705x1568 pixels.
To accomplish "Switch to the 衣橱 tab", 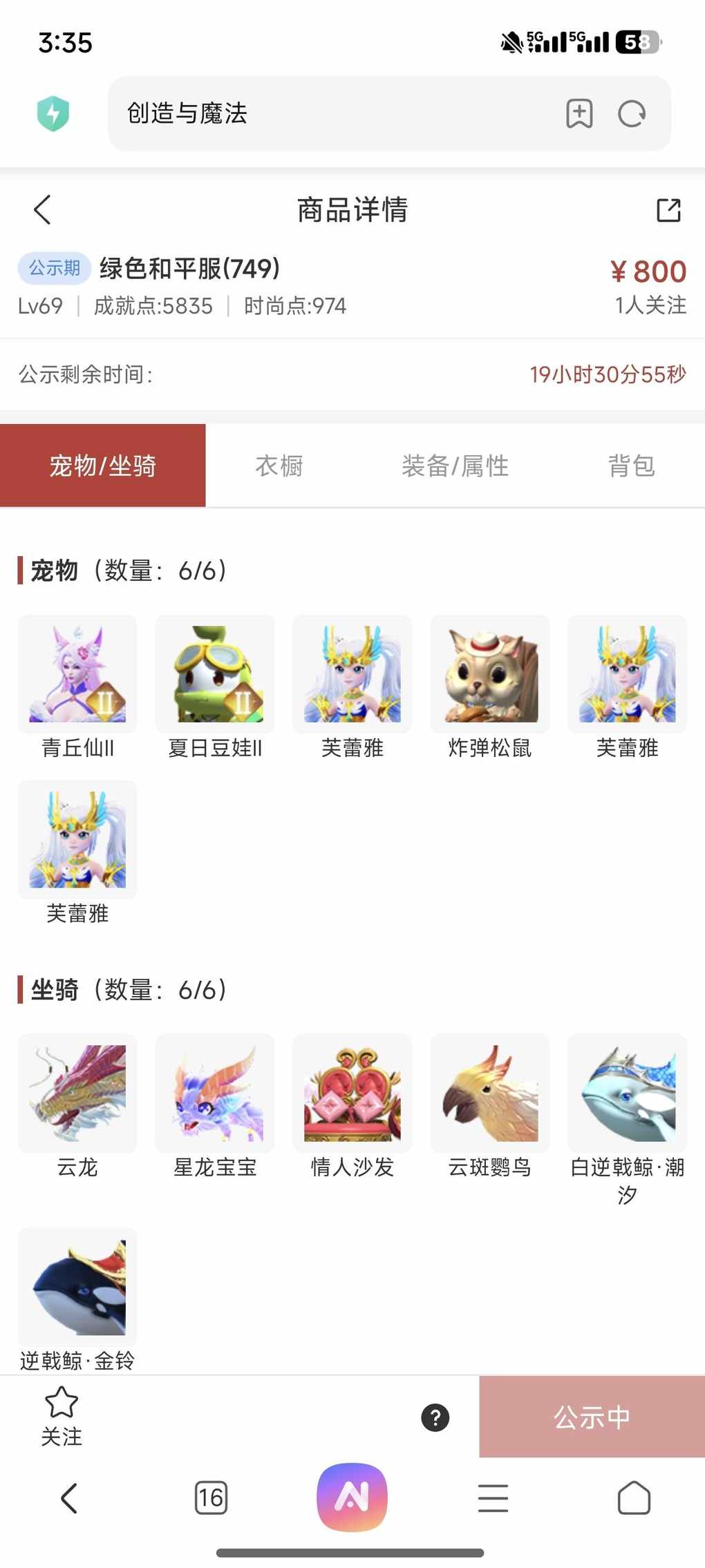I will point(279,466).
